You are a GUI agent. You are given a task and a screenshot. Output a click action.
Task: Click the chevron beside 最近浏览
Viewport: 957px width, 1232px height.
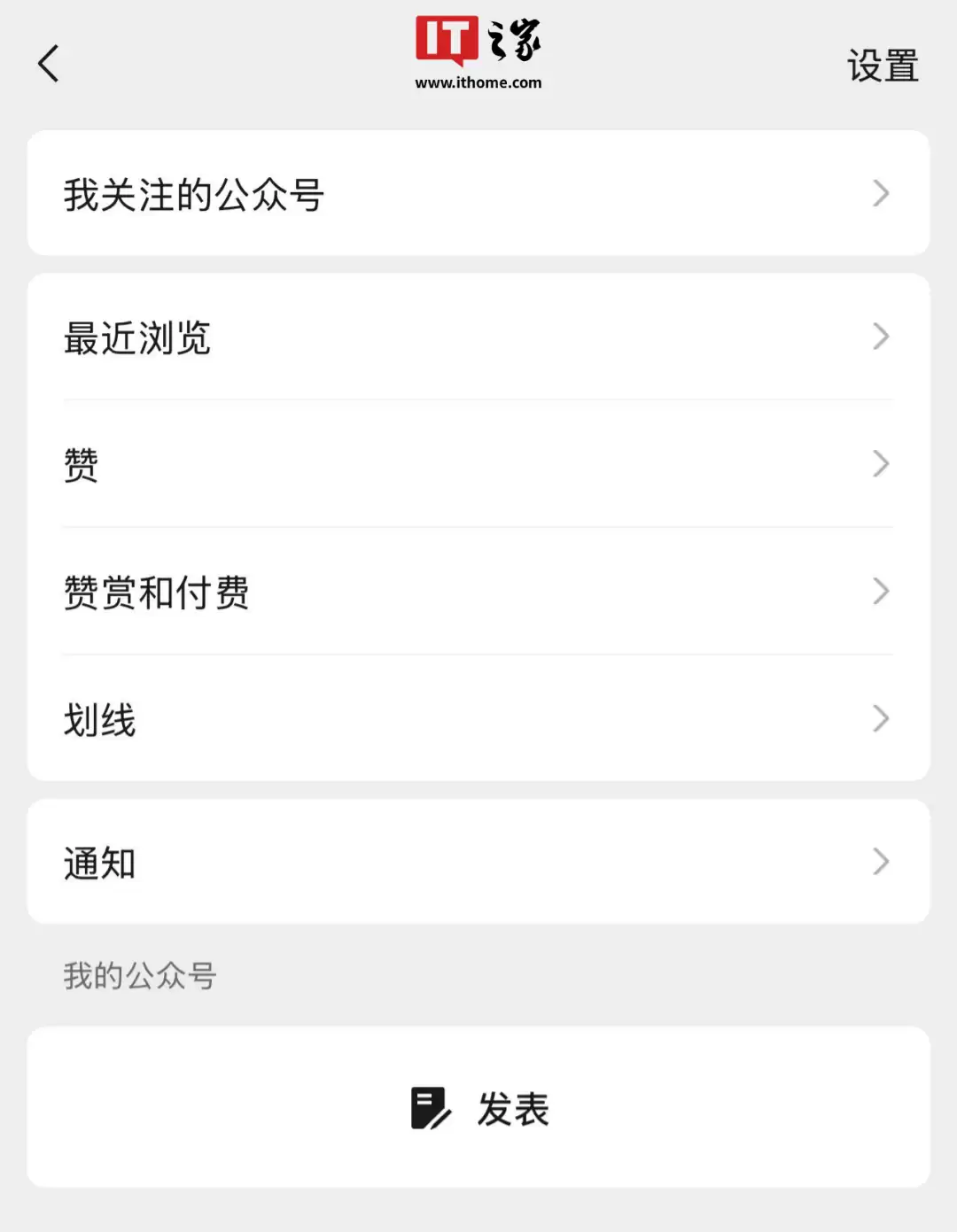(x=880, y=336)
